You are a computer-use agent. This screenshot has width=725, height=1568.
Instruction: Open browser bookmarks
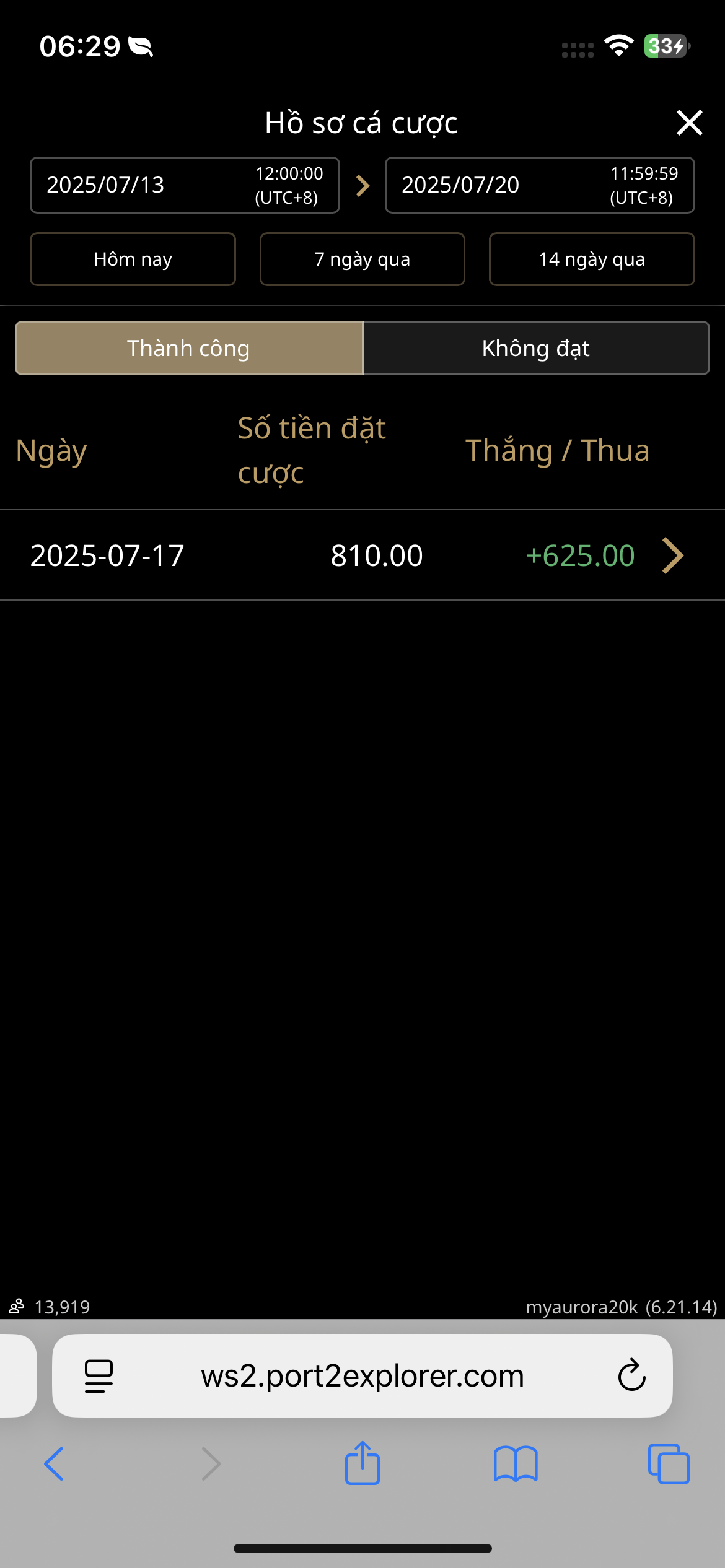click(x=516, y=1464)
